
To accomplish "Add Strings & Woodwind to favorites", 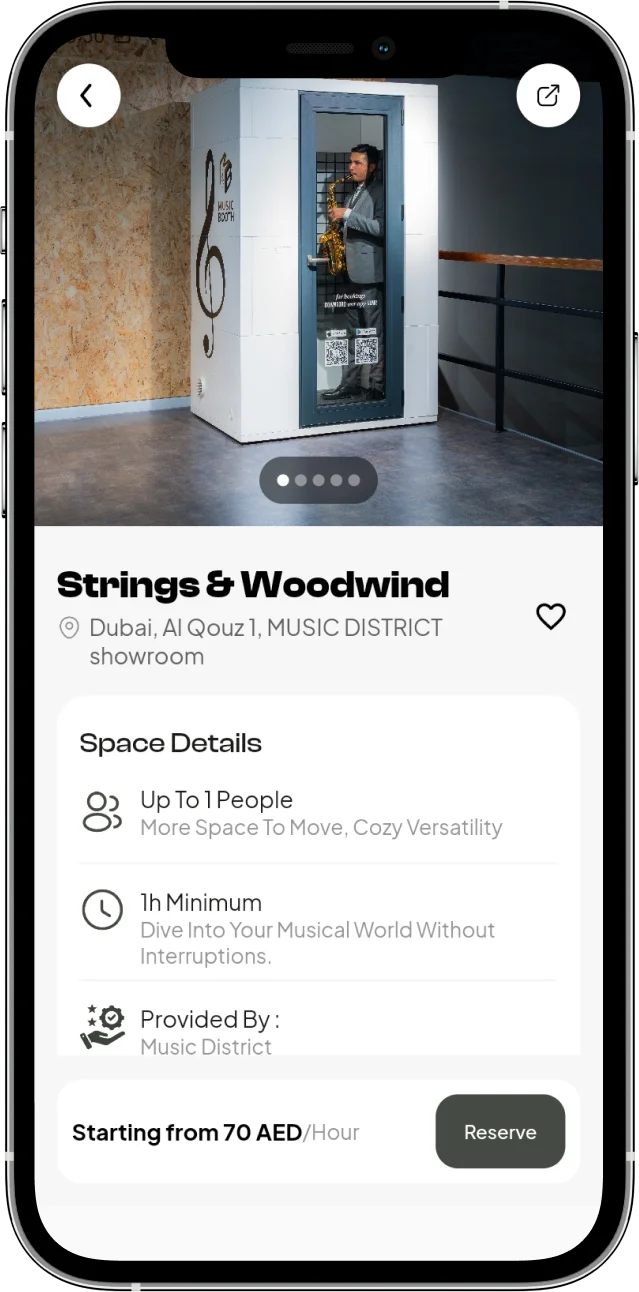I will 551,616.
